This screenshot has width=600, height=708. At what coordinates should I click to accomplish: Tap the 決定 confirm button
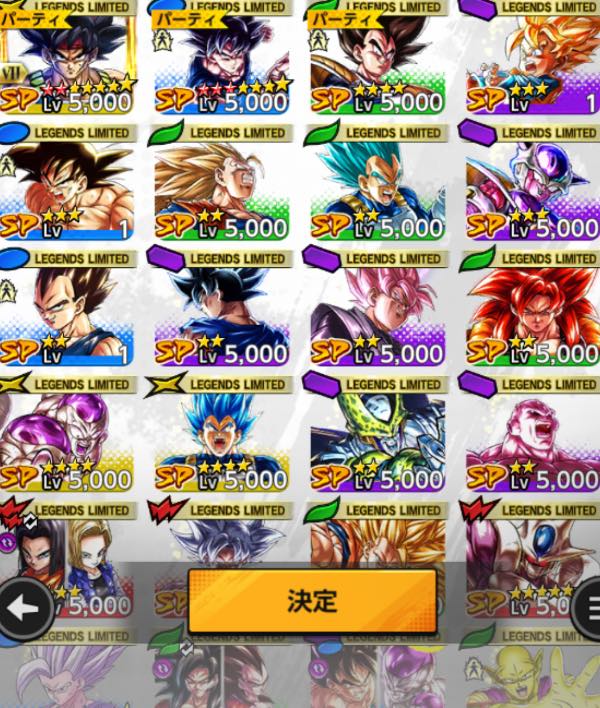pyautogui.click(x=312, y=602)
